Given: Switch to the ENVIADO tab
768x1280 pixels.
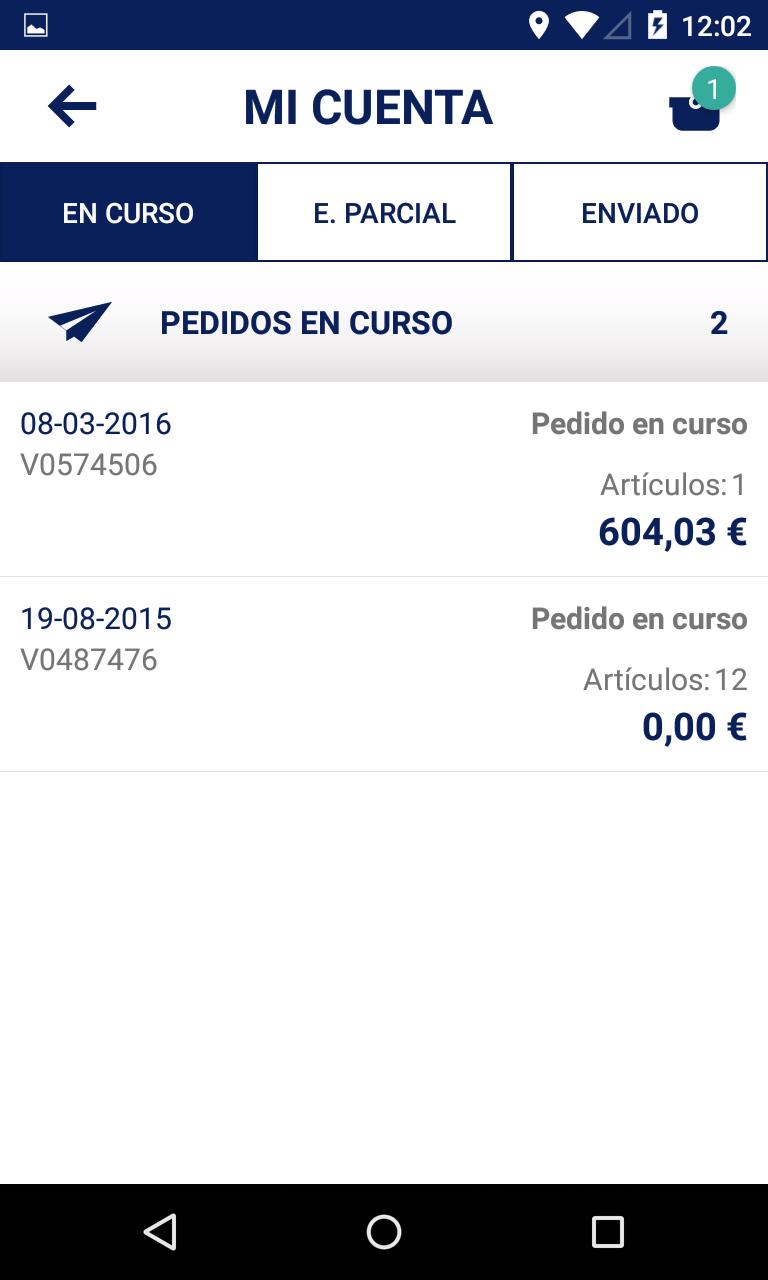Looking at the screenshot, I should (640, 212).
